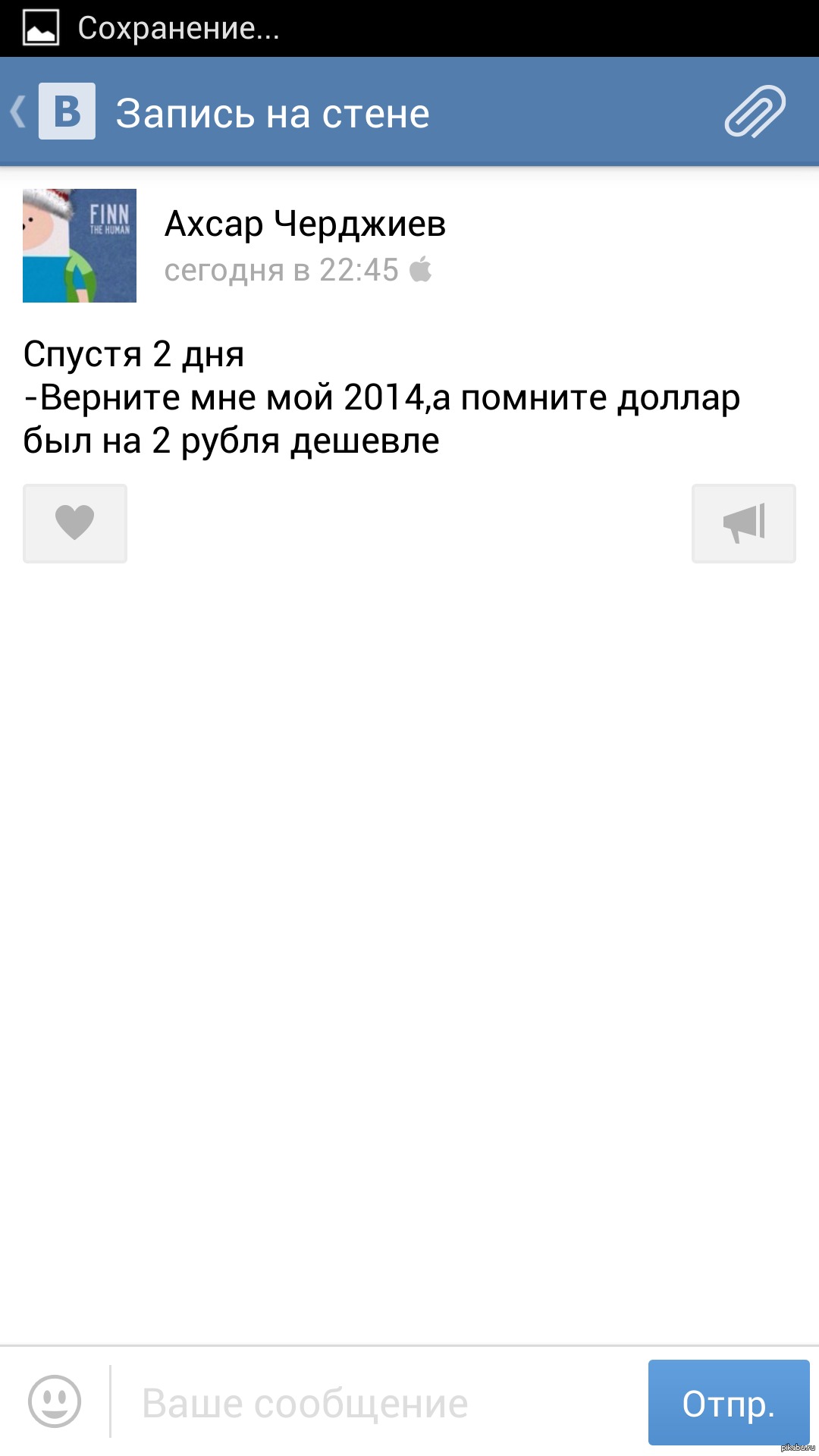Open the paperclip attachment menu
This screenshot has width=819, height=1456.
coord(755,111)
